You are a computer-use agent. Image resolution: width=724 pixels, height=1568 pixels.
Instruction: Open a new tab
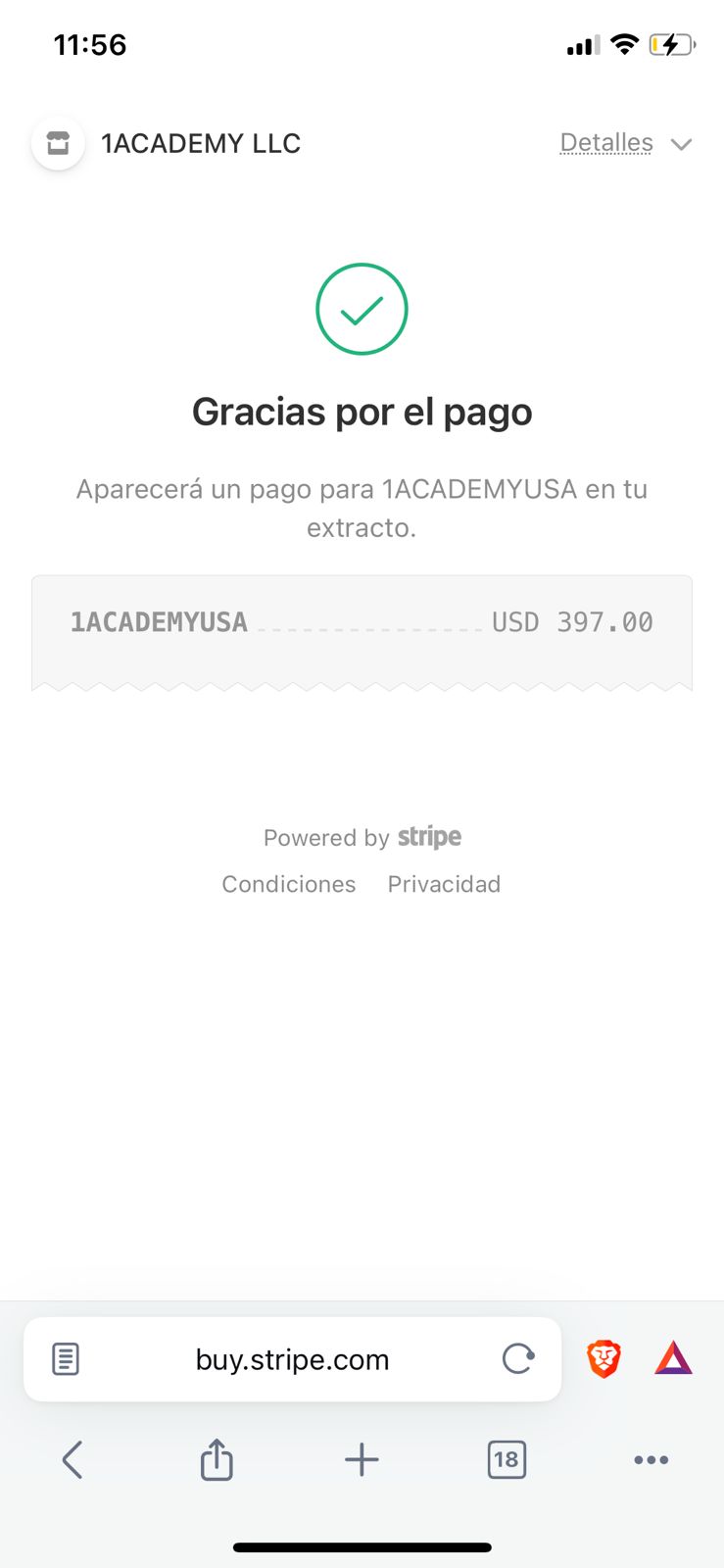tap(362, 1459)
